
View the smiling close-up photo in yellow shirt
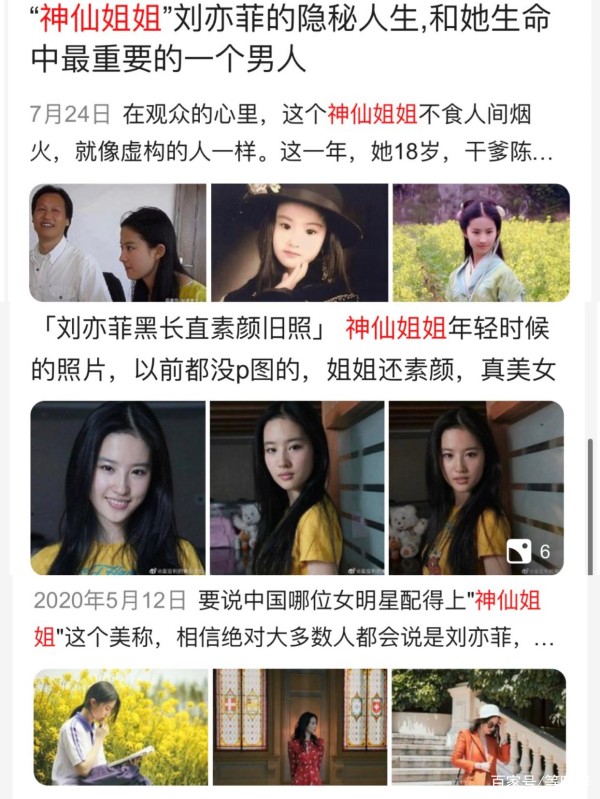tap(117, 488)
